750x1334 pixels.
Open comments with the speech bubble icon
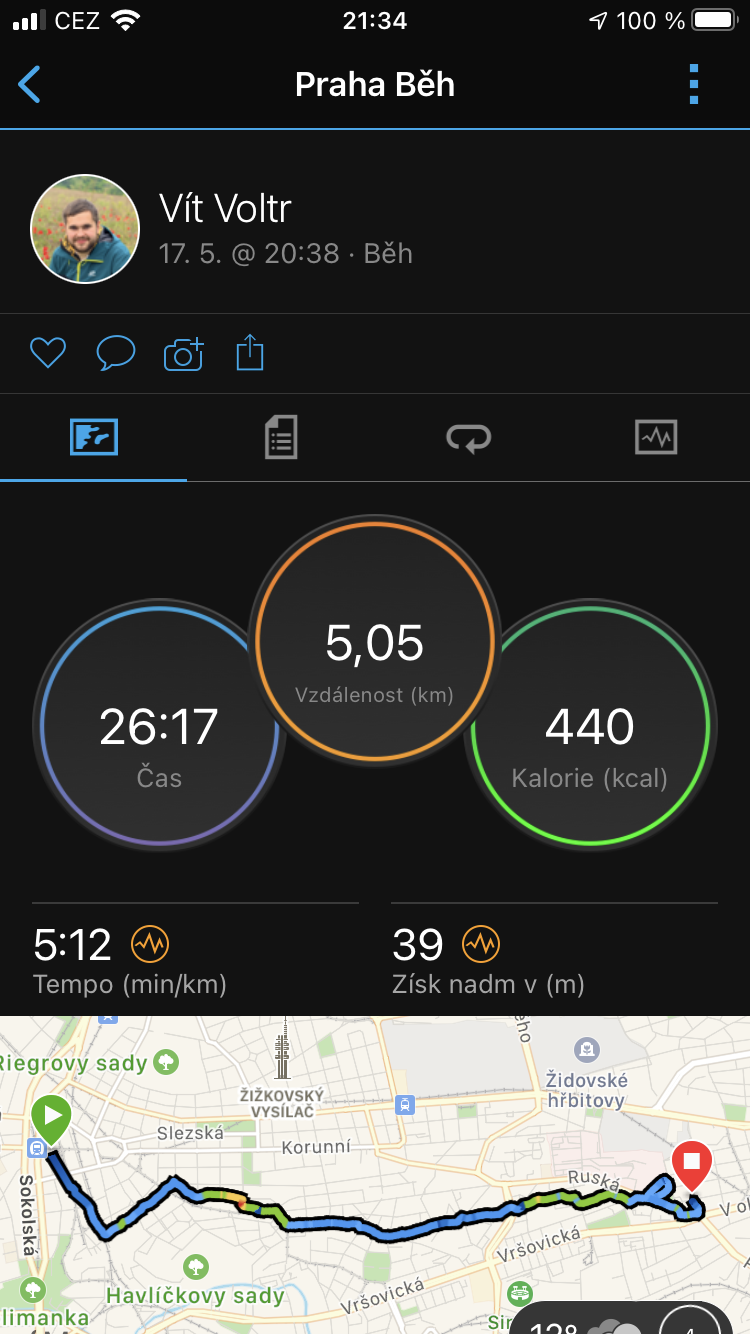click(x=115, y=353)
